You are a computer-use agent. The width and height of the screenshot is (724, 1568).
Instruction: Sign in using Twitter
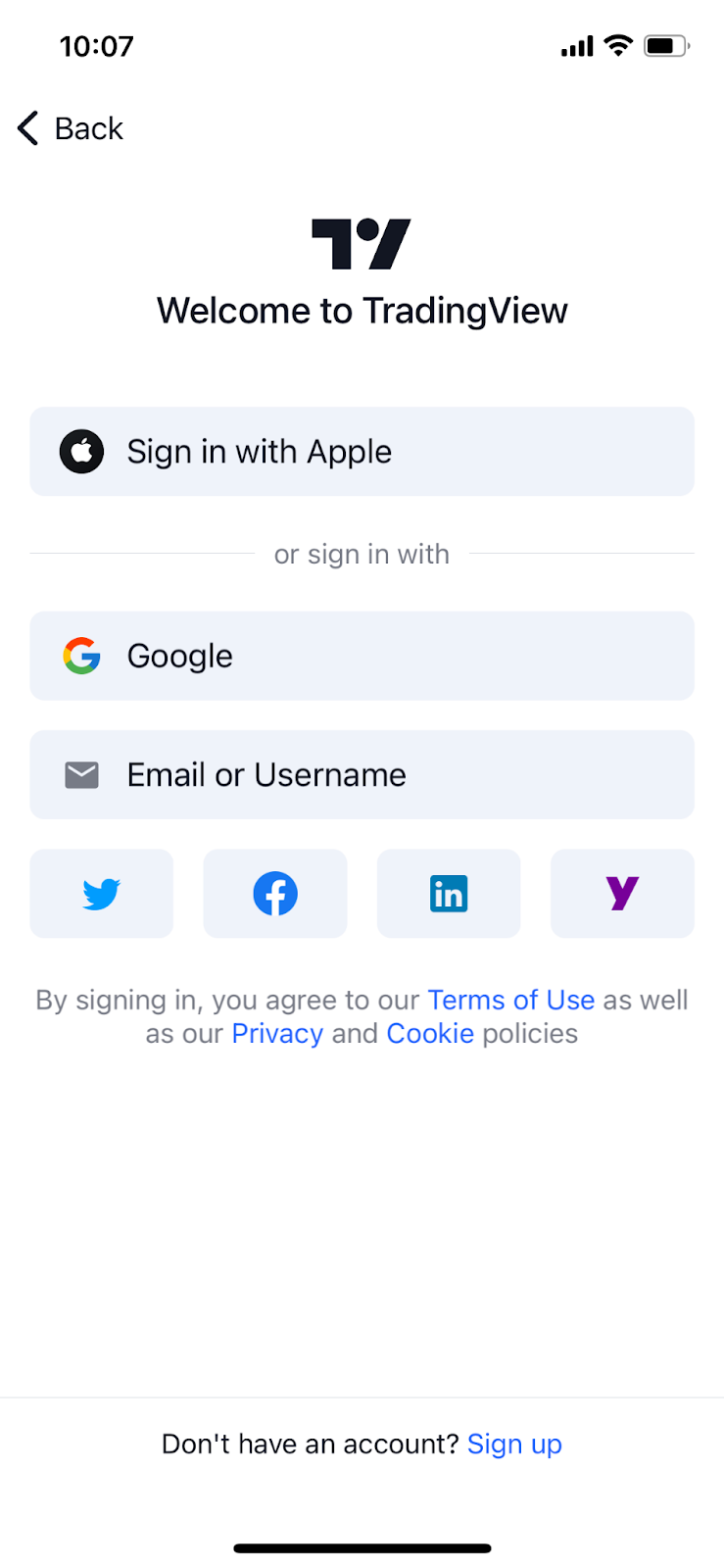(x=102, y=894)
